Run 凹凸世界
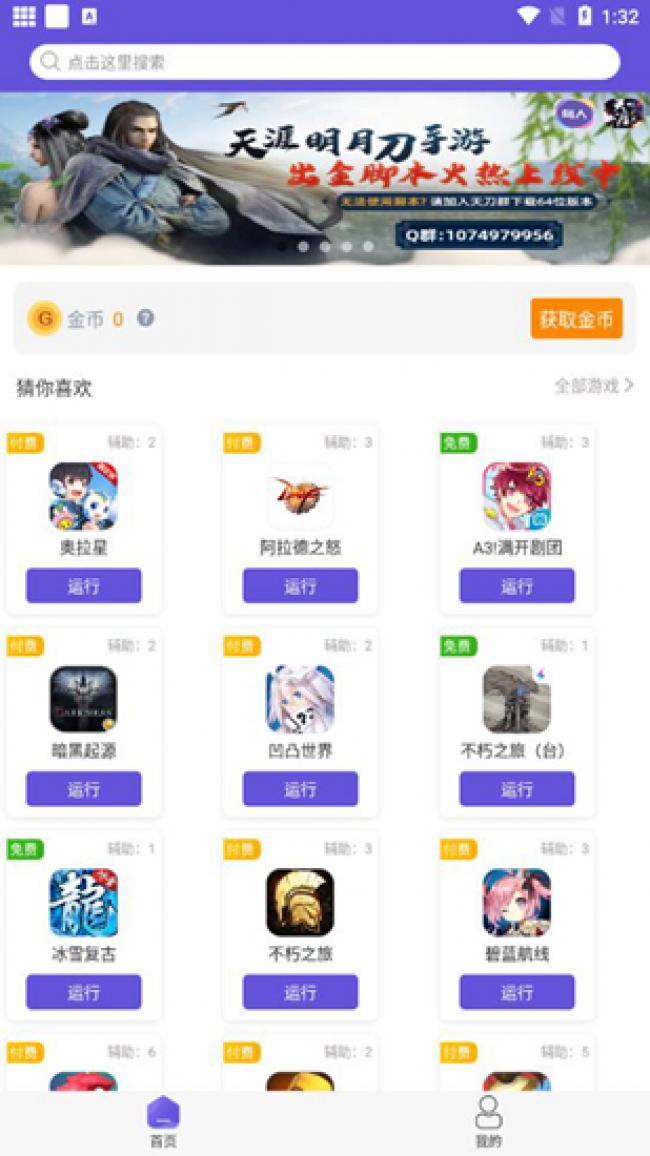 (300, 789)
